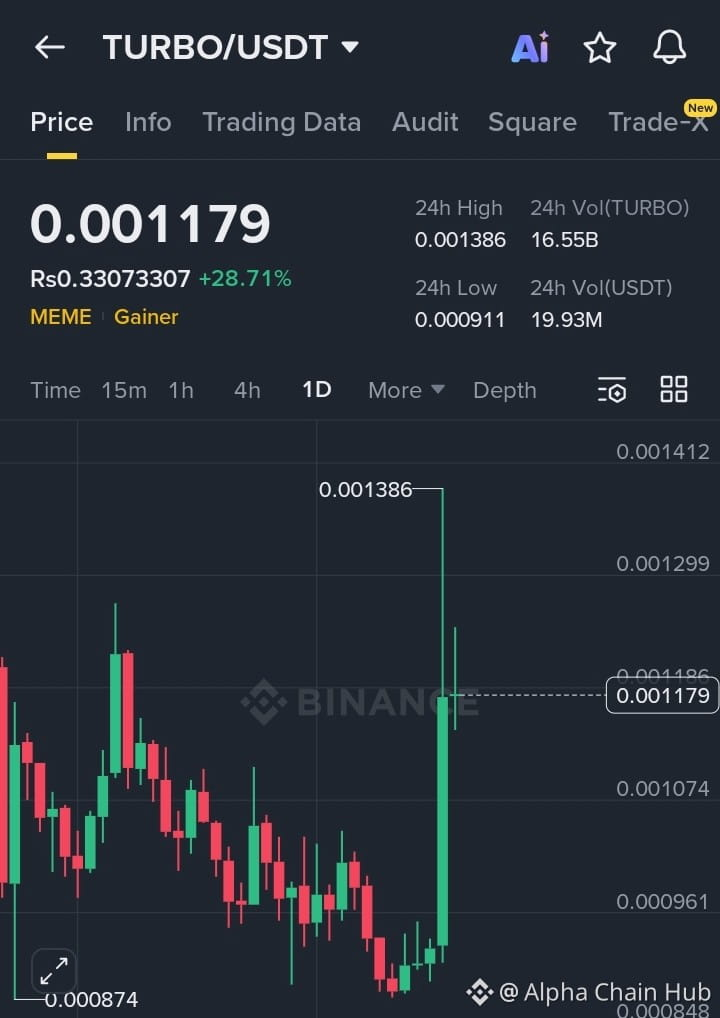Expand the chart to fullscreen
This screenshot has height=1018, width=720.
[54, 970]
